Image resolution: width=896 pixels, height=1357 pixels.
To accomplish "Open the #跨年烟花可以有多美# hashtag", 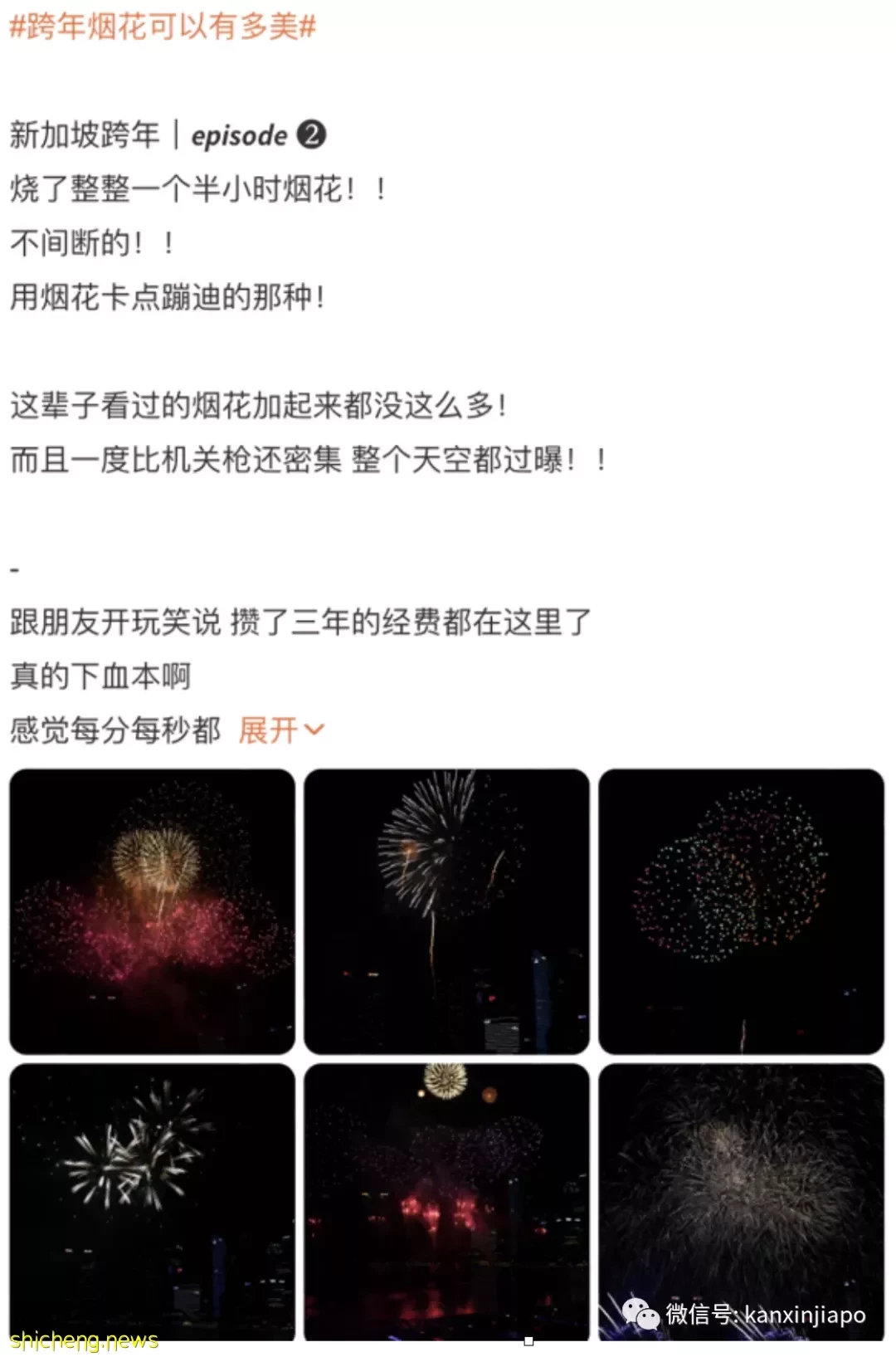I will pyautogui.click(x=163, y=27).
